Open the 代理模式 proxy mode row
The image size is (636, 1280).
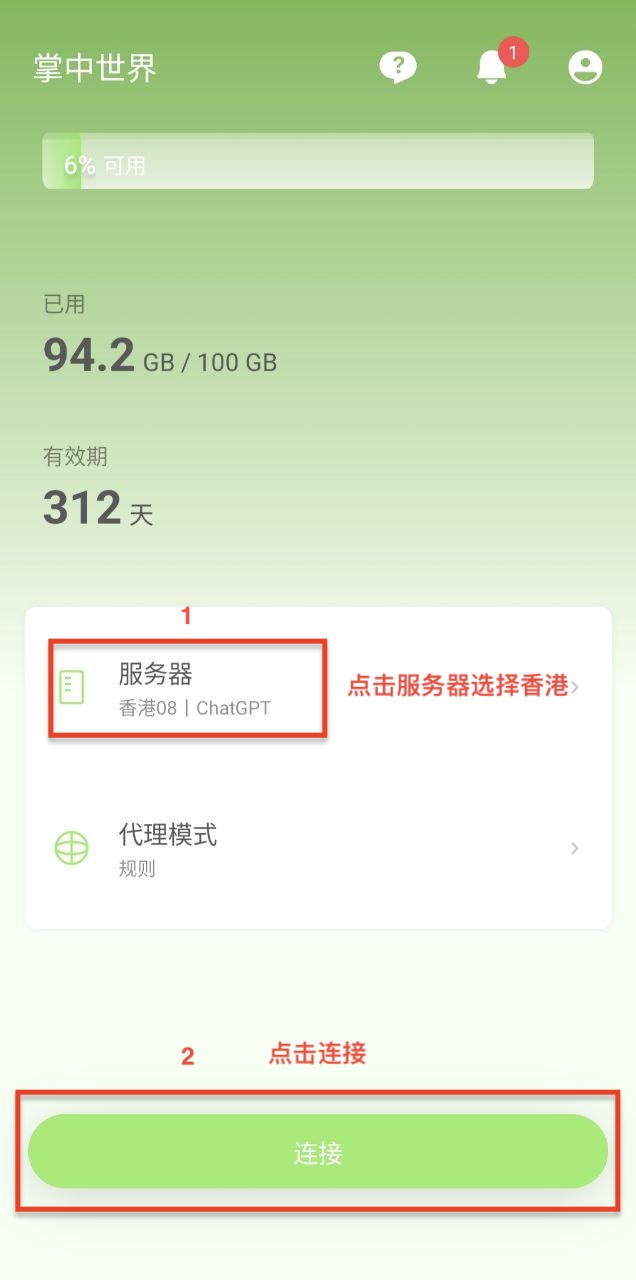pyautogui.click(x=318, y=848)
